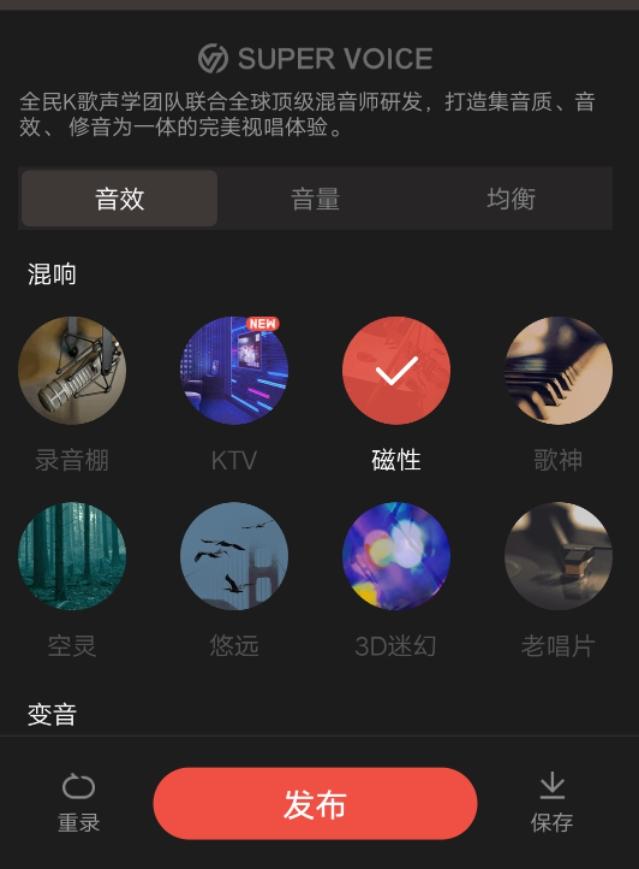The image size is (639, 869).
Task: Select the 悠远 reverb effect
Action: point(234,556)
